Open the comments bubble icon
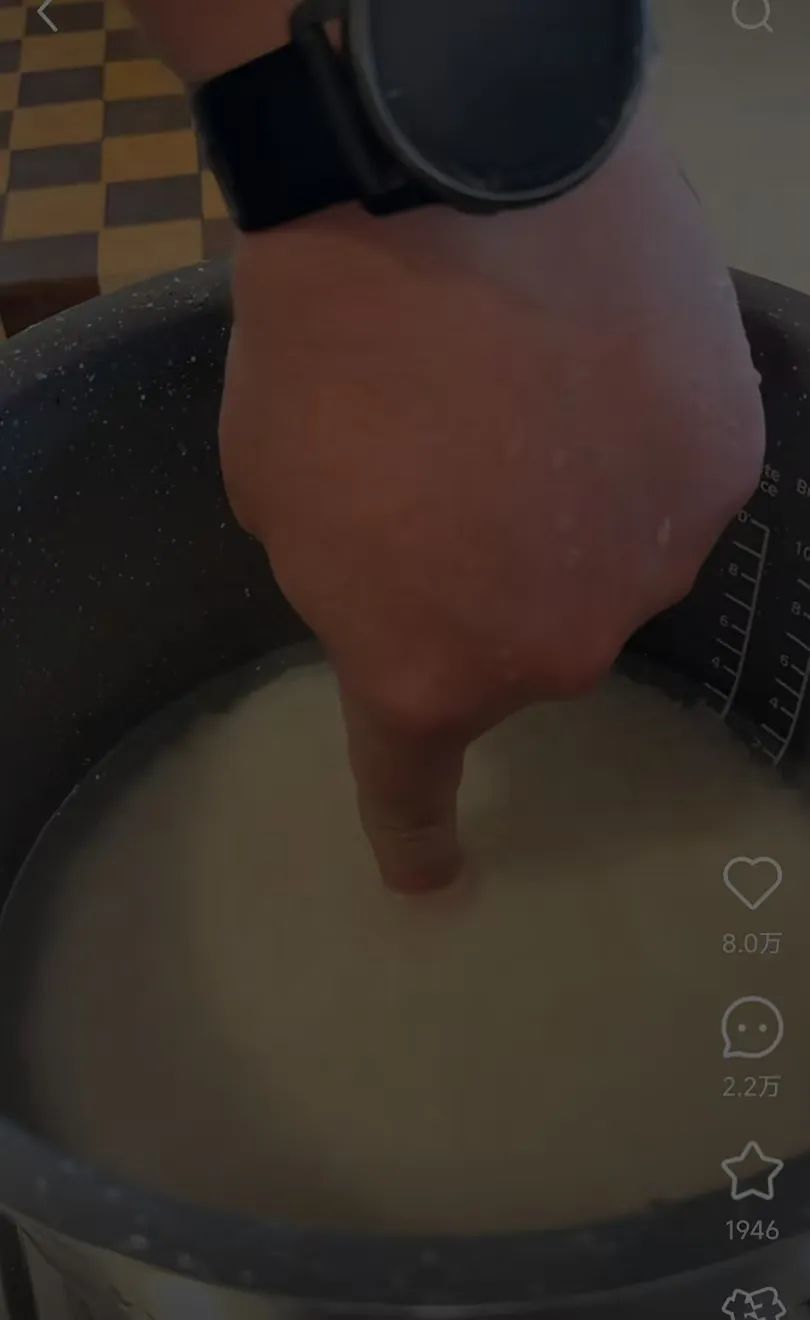The height and width of the screenshot is (1320, 810). click(x=752, y=1028)
